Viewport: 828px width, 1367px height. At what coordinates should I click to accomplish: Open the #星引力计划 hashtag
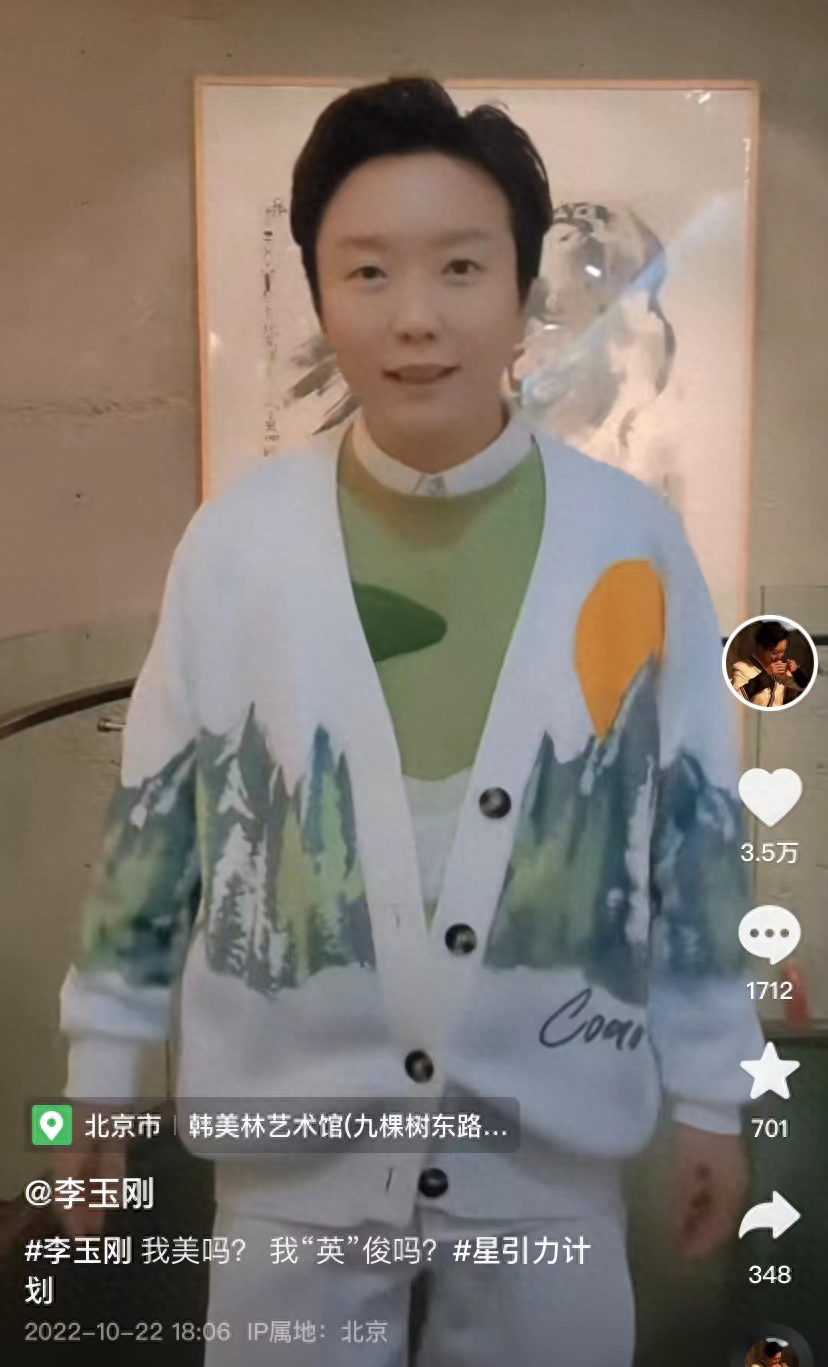pyautogui.click(x=521, y=1251)
